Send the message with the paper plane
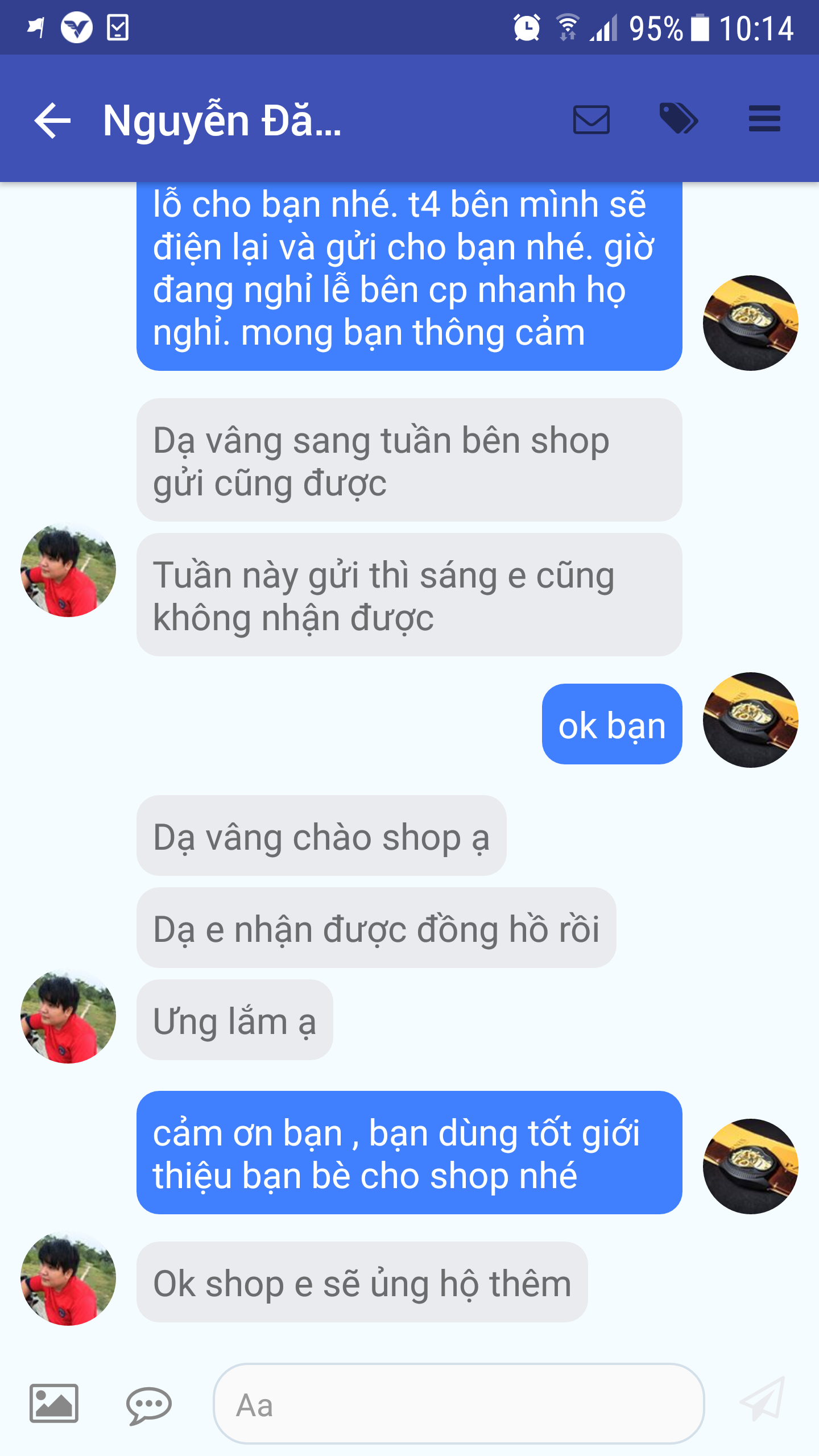Screen dimensions: 819x1456 763,1399
